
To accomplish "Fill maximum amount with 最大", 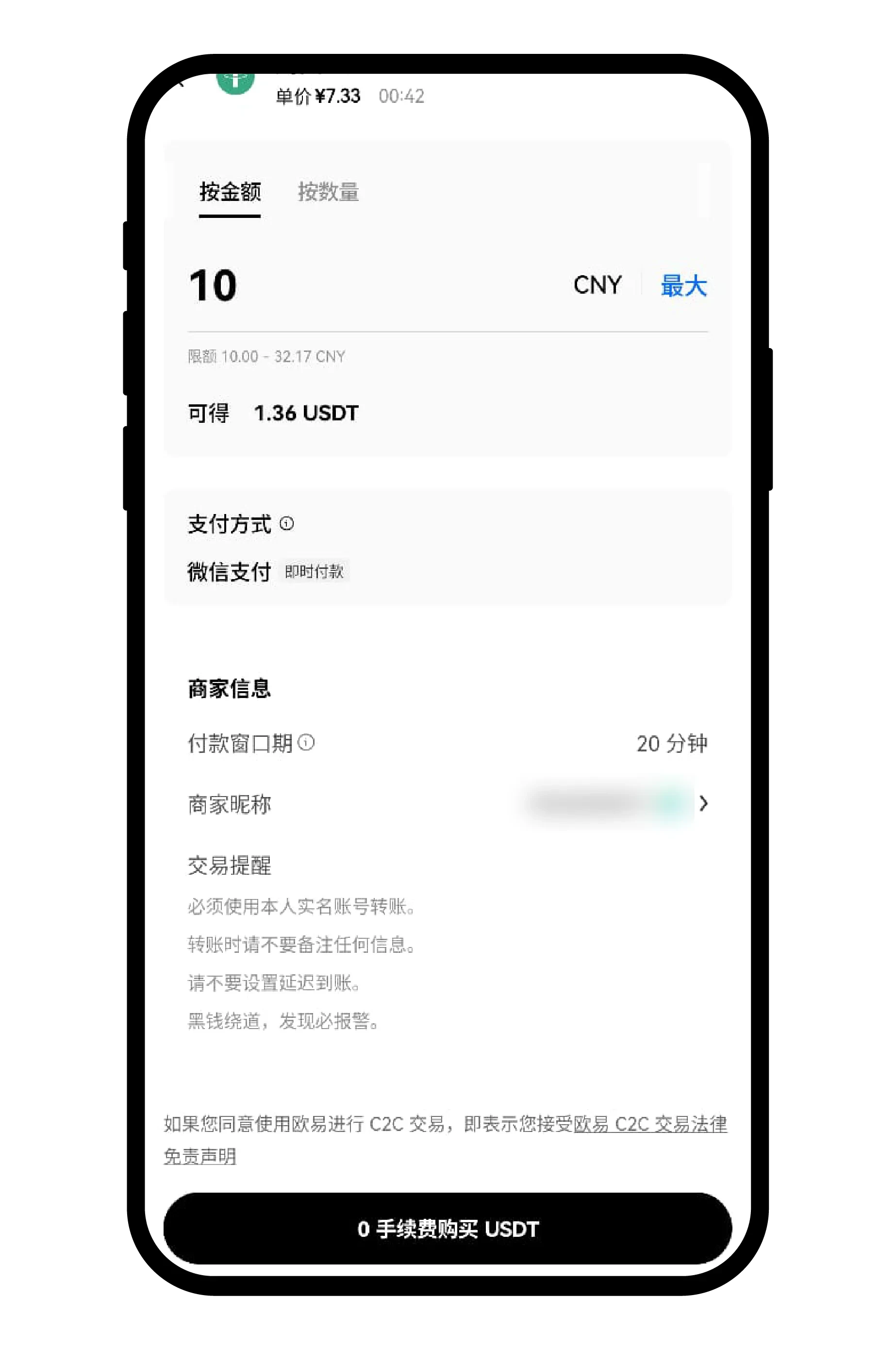I will pyautogui.click(x=683, y=285).
